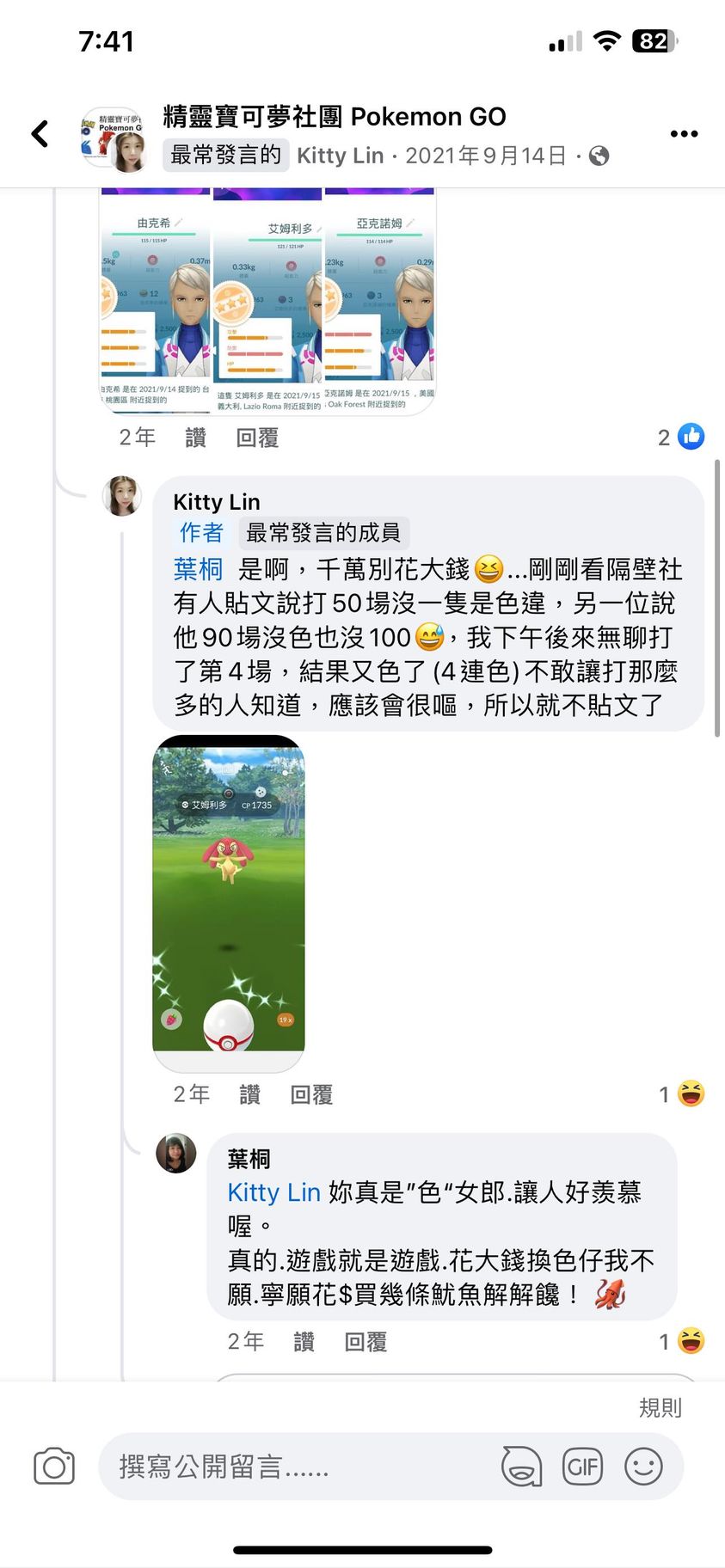
Task: Focus the 撰寫公開留言 comment field
Action: [x=292, y=1467]
